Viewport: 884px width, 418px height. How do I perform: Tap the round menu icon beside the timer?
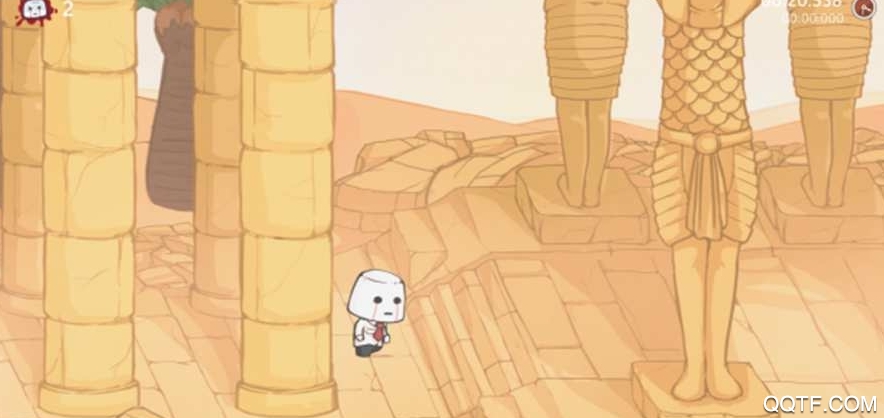tap(864, 9)
